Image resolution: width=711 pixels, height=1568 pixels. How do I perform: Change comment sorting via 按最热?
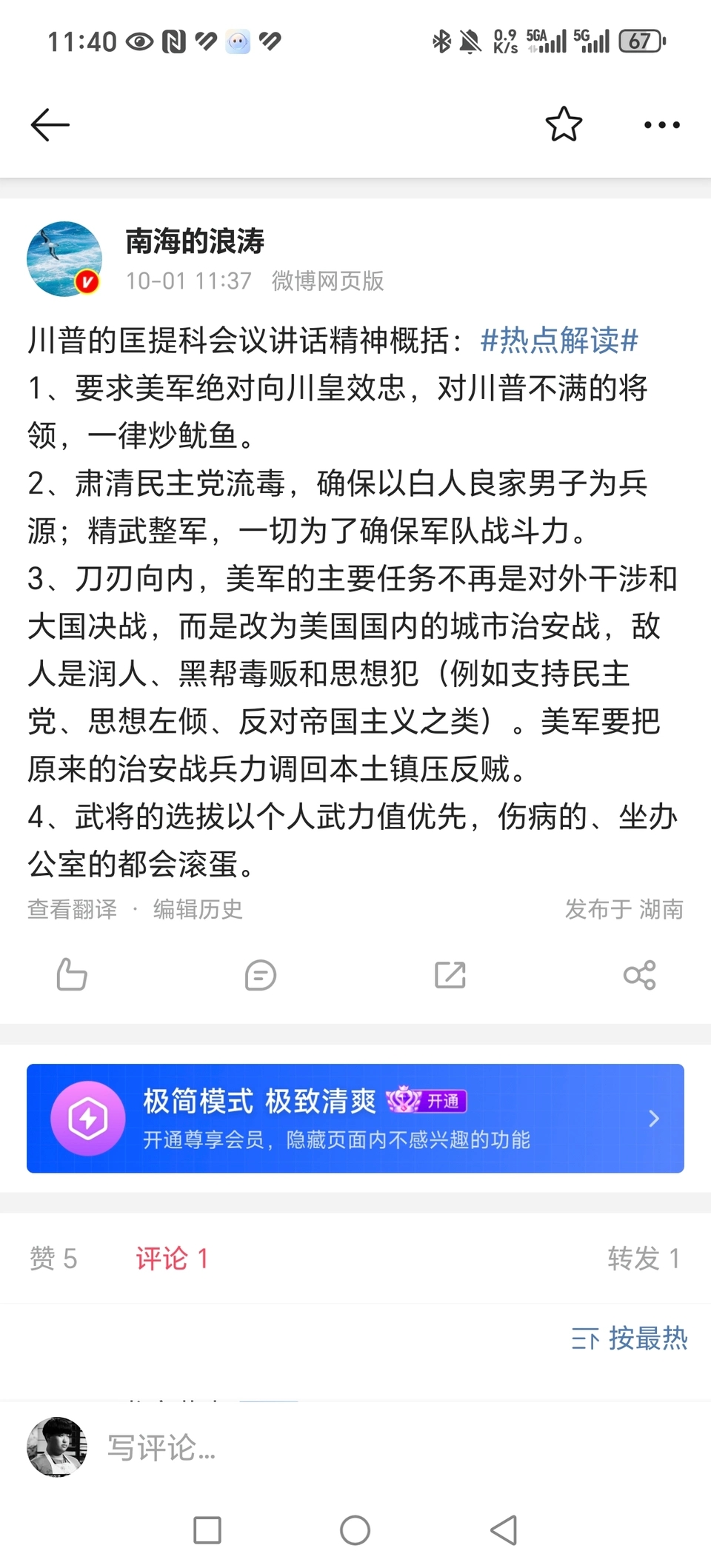pyautogui.click(x=630, y=1339)
